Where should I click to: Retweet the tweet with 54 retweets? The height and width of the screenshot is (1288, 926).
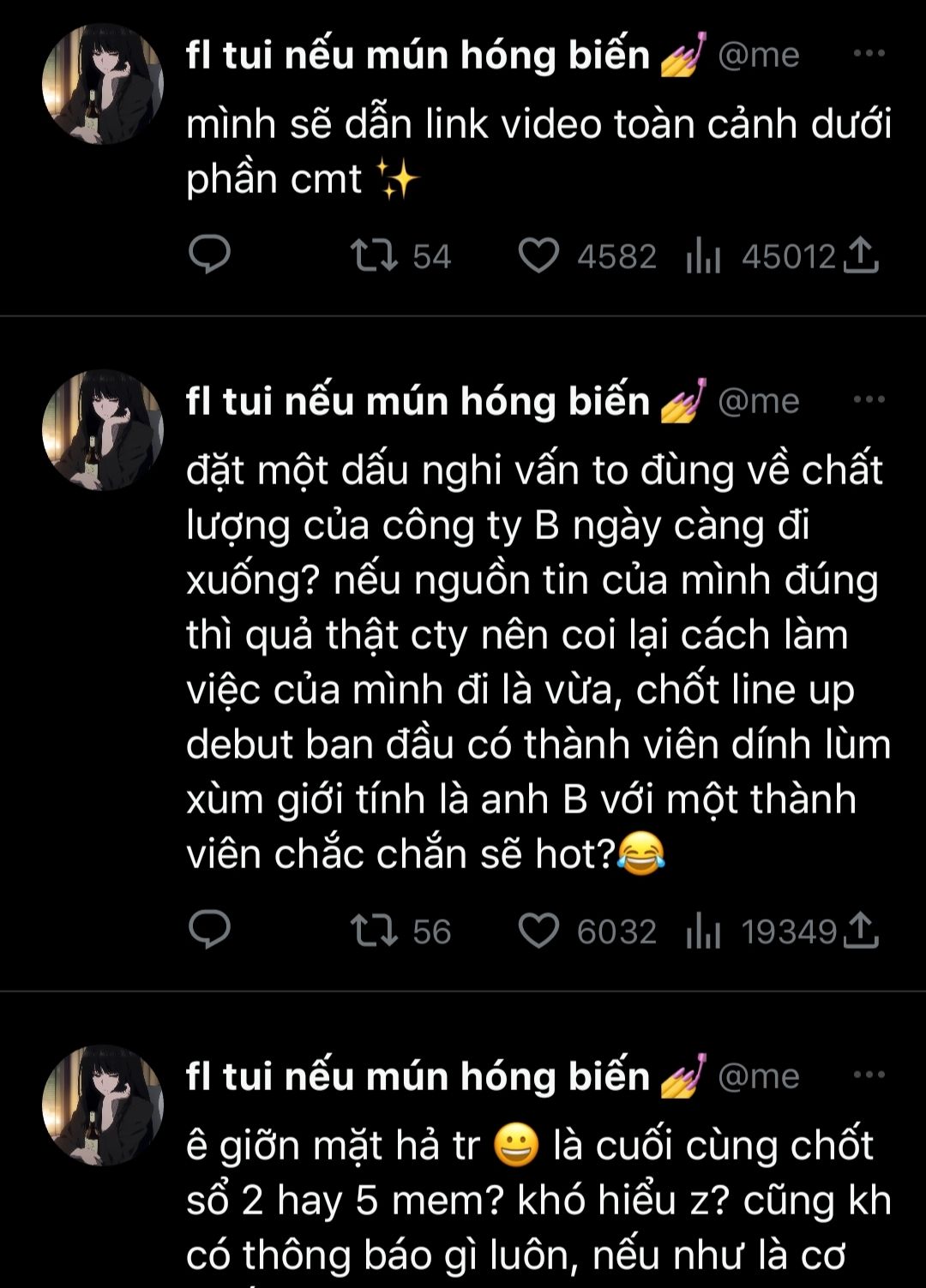click(374, 255)
